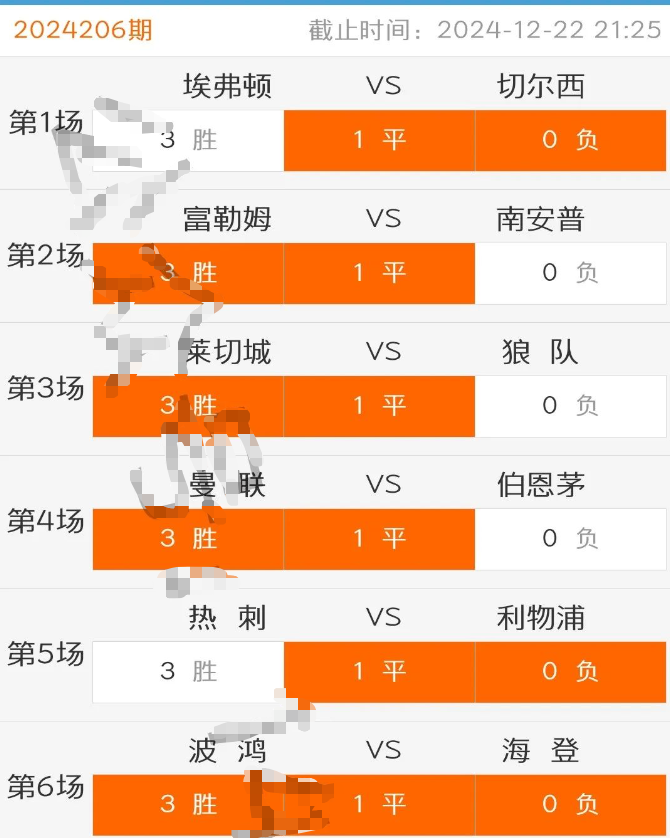Pick 0 负 for 莱切城 vs 狼队

[x=570, y=406]
